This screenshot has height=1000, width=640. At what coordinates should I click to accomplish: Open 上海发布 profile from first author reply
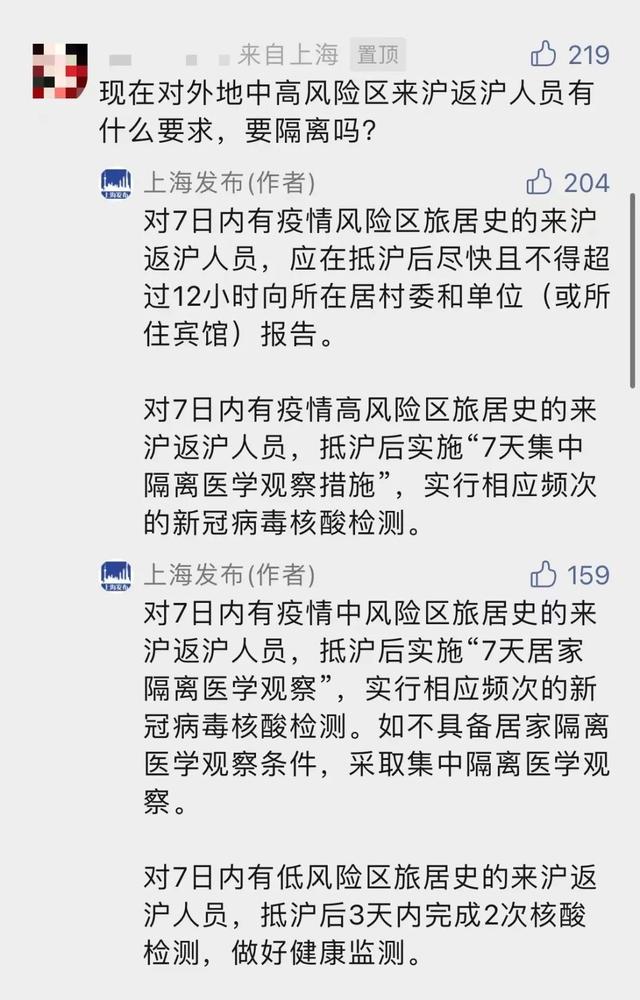tap(116, 184)
